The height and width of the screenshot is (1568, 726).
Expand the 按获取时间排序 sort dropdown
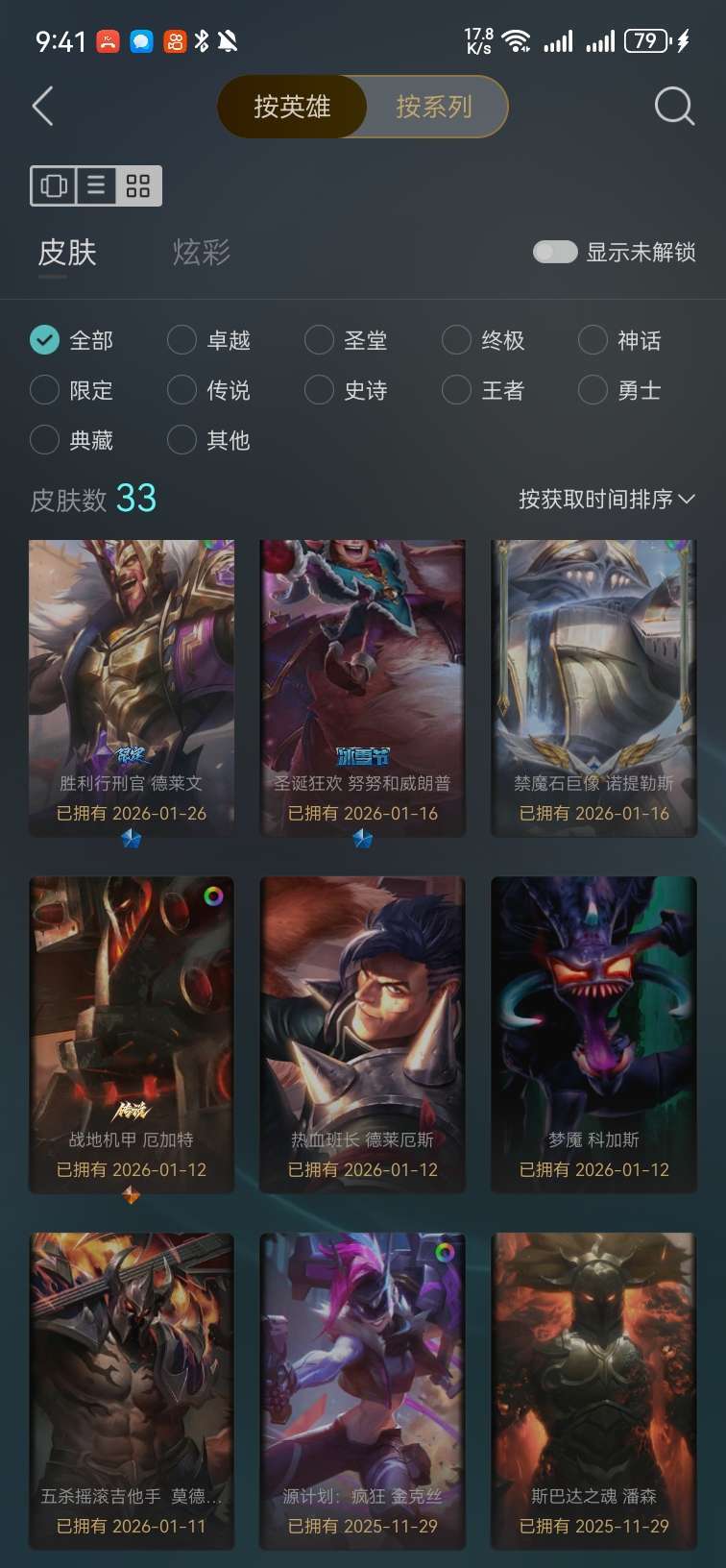click(x=607, y=499)
